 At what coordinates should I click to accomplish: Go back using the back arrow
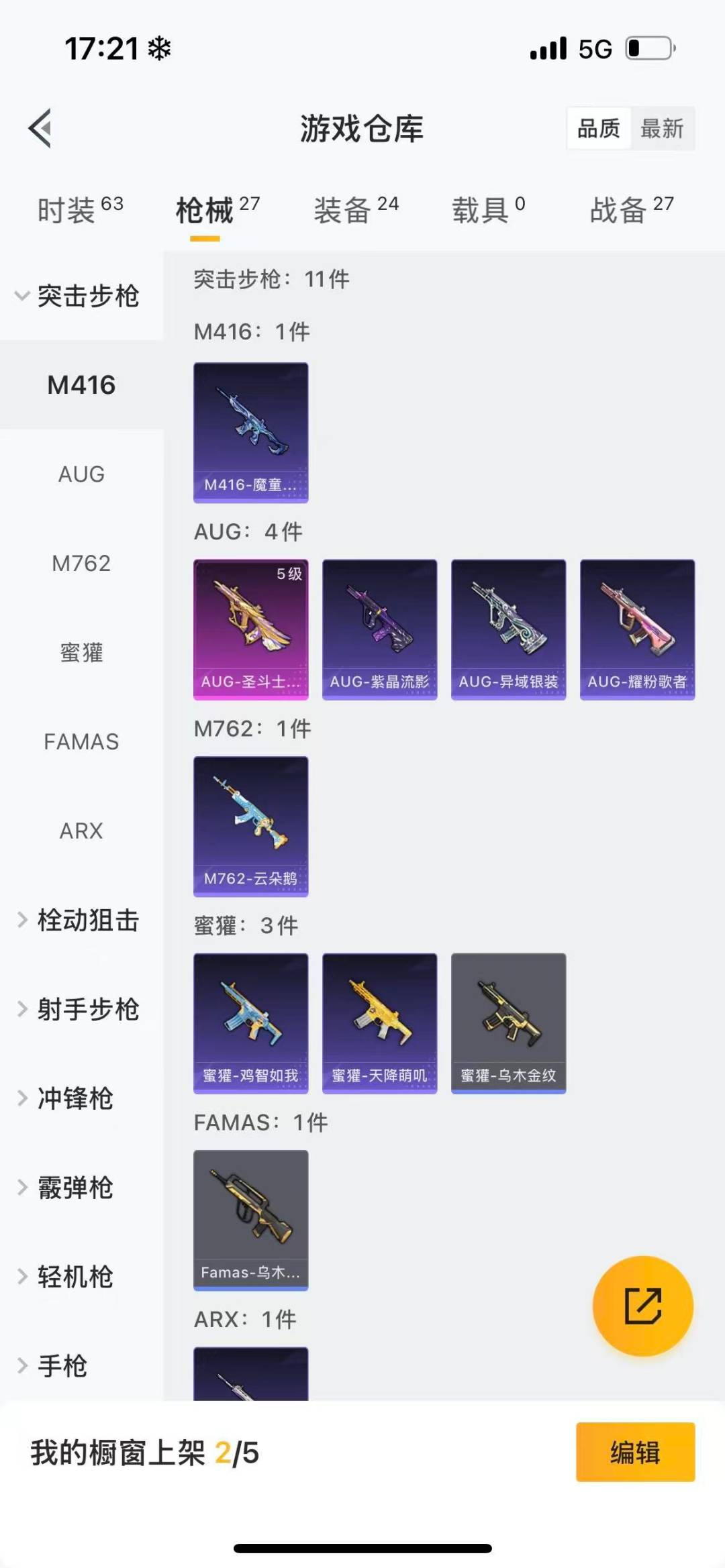click(x=40, y=127)
